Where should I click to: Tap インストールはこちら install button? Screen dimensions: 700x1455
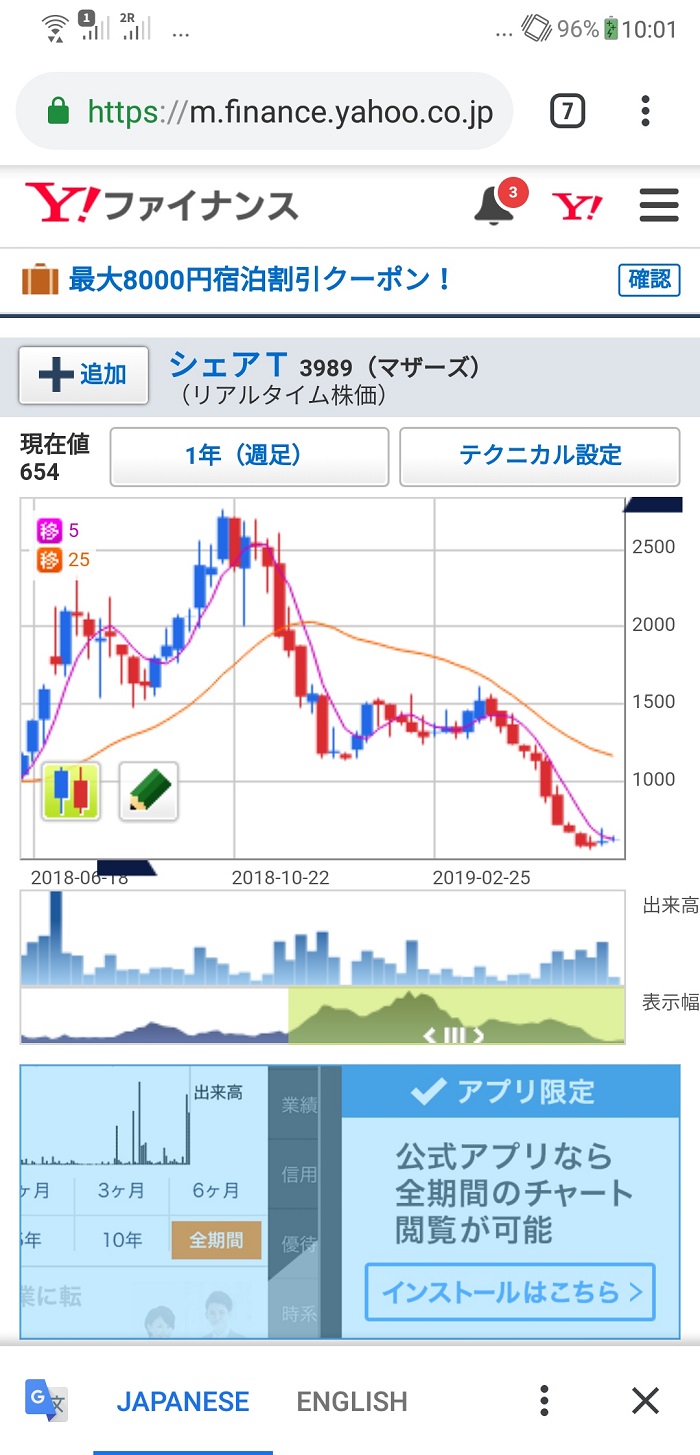tap(510, 1292)
